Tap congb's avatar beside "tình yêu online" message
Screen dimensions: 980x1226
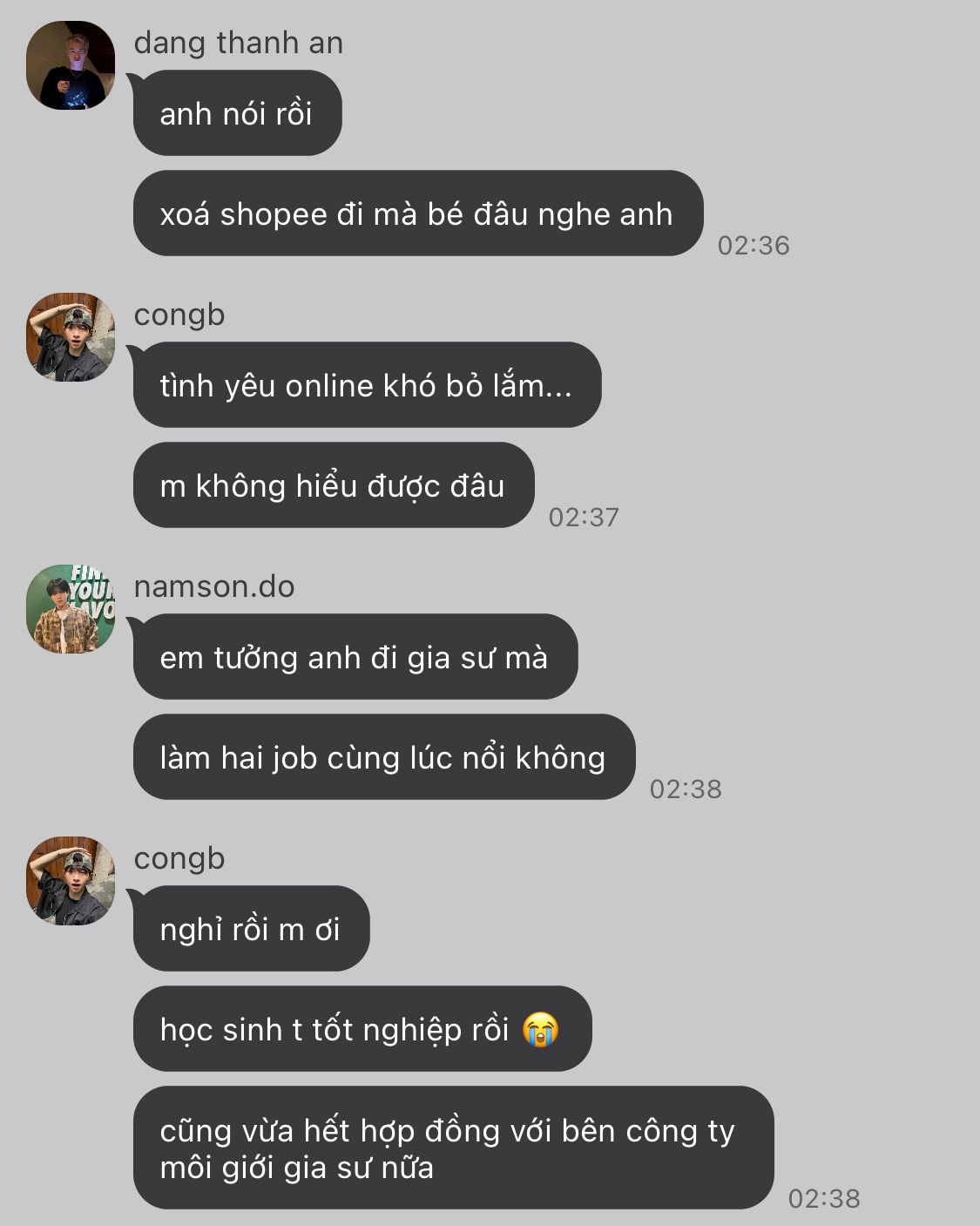(71, 337)
